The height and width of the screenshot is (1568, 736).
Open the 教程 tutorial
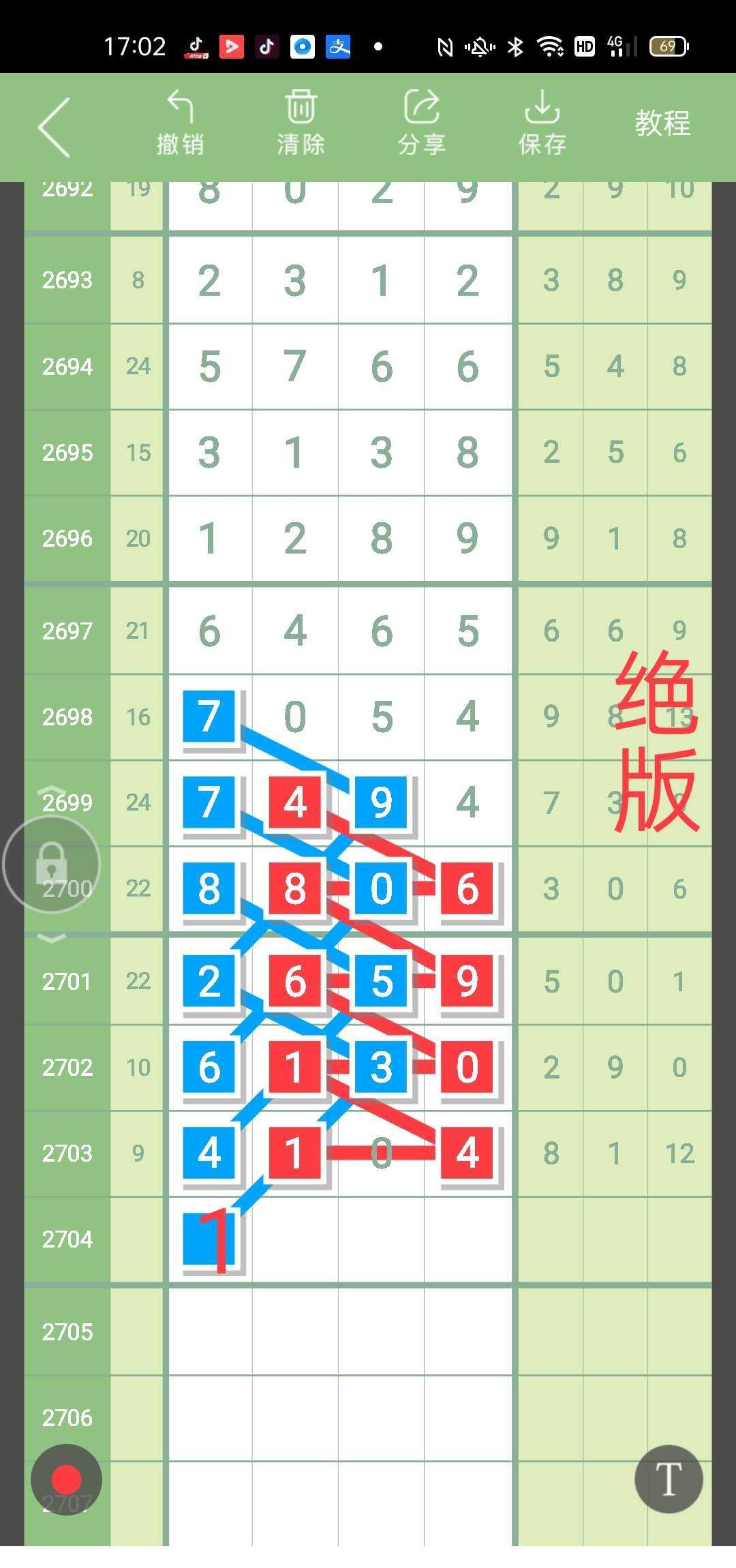click(662, 124)
